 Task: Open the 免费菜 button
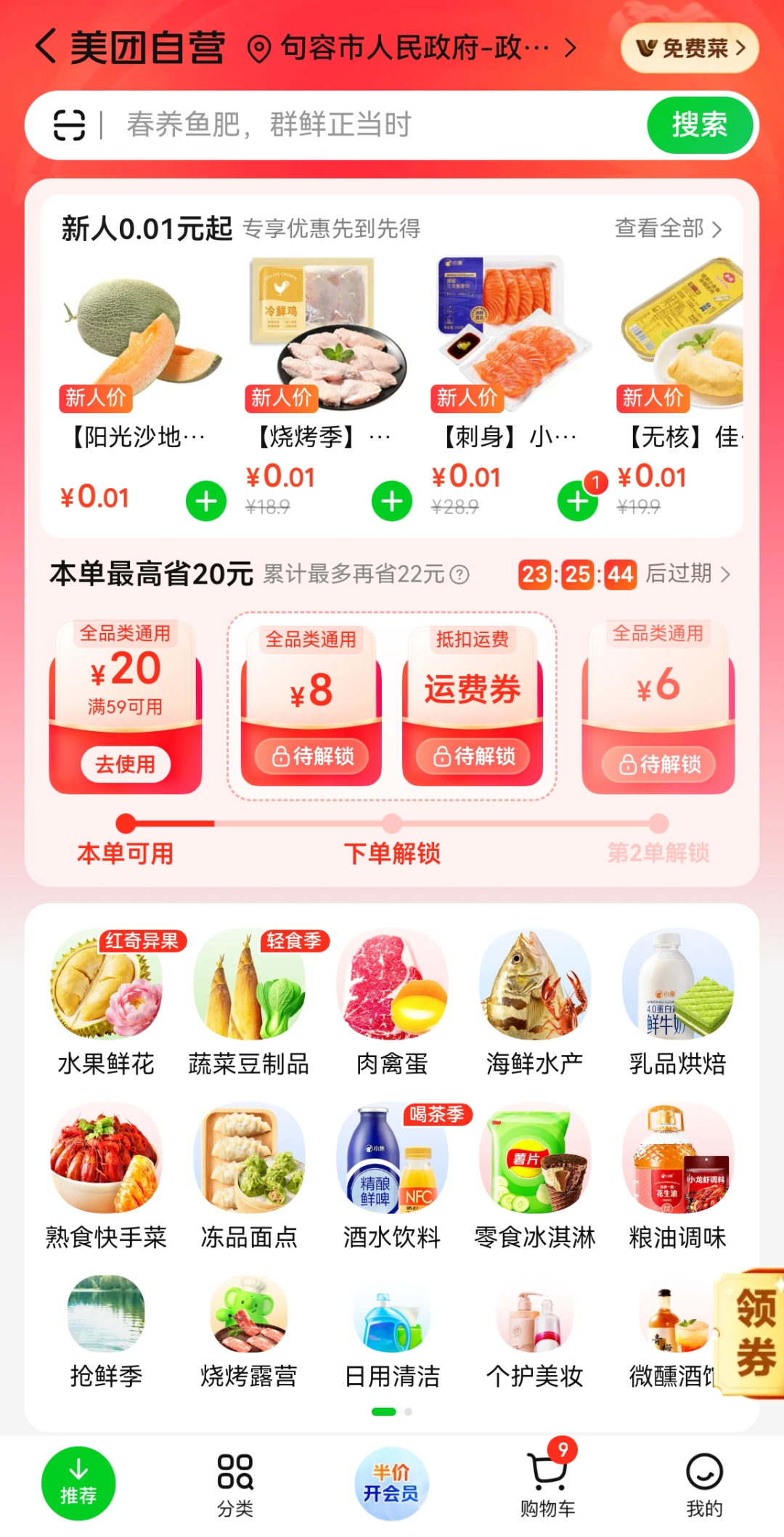pyautogui.click(x=690, y=49)
